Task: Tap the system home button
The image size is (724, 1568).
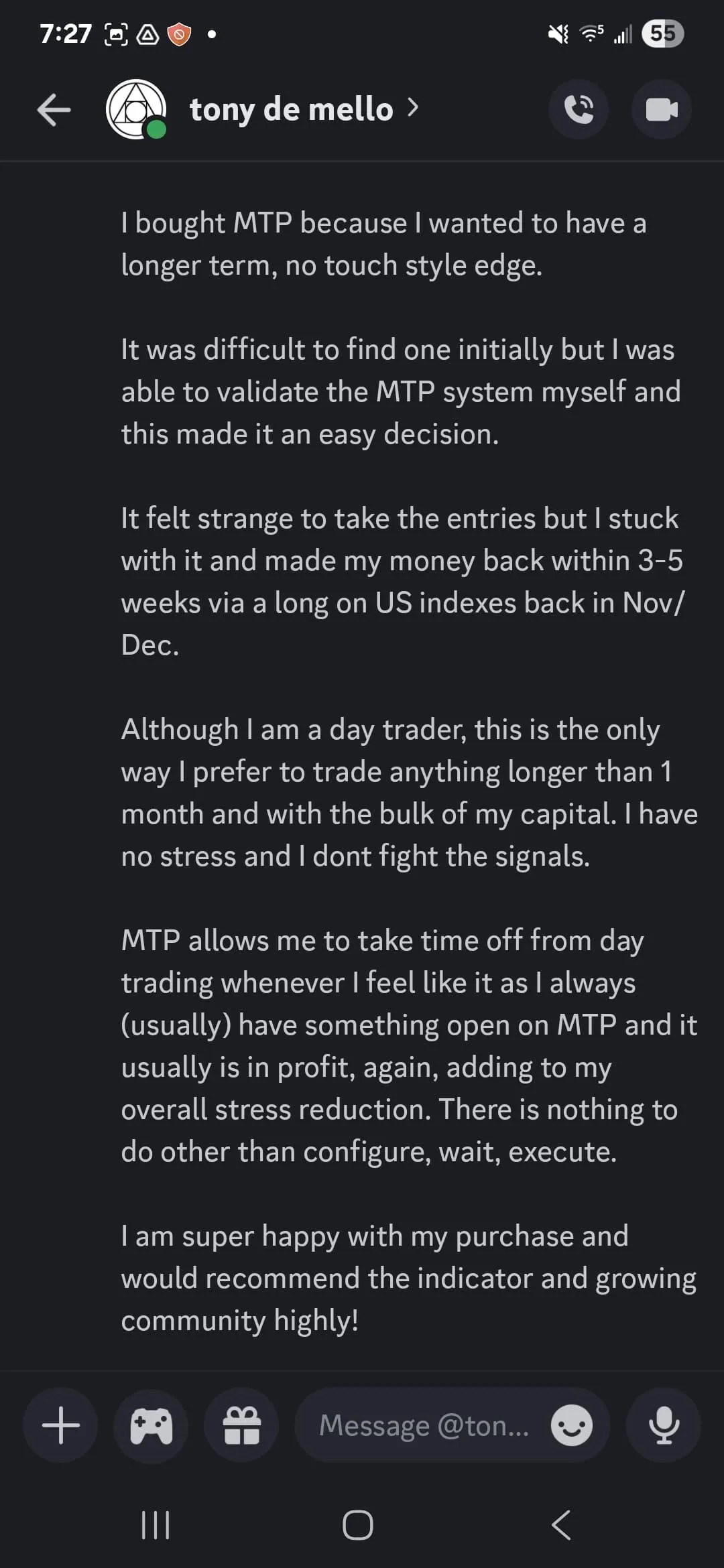Action: tap(358, 1525)
